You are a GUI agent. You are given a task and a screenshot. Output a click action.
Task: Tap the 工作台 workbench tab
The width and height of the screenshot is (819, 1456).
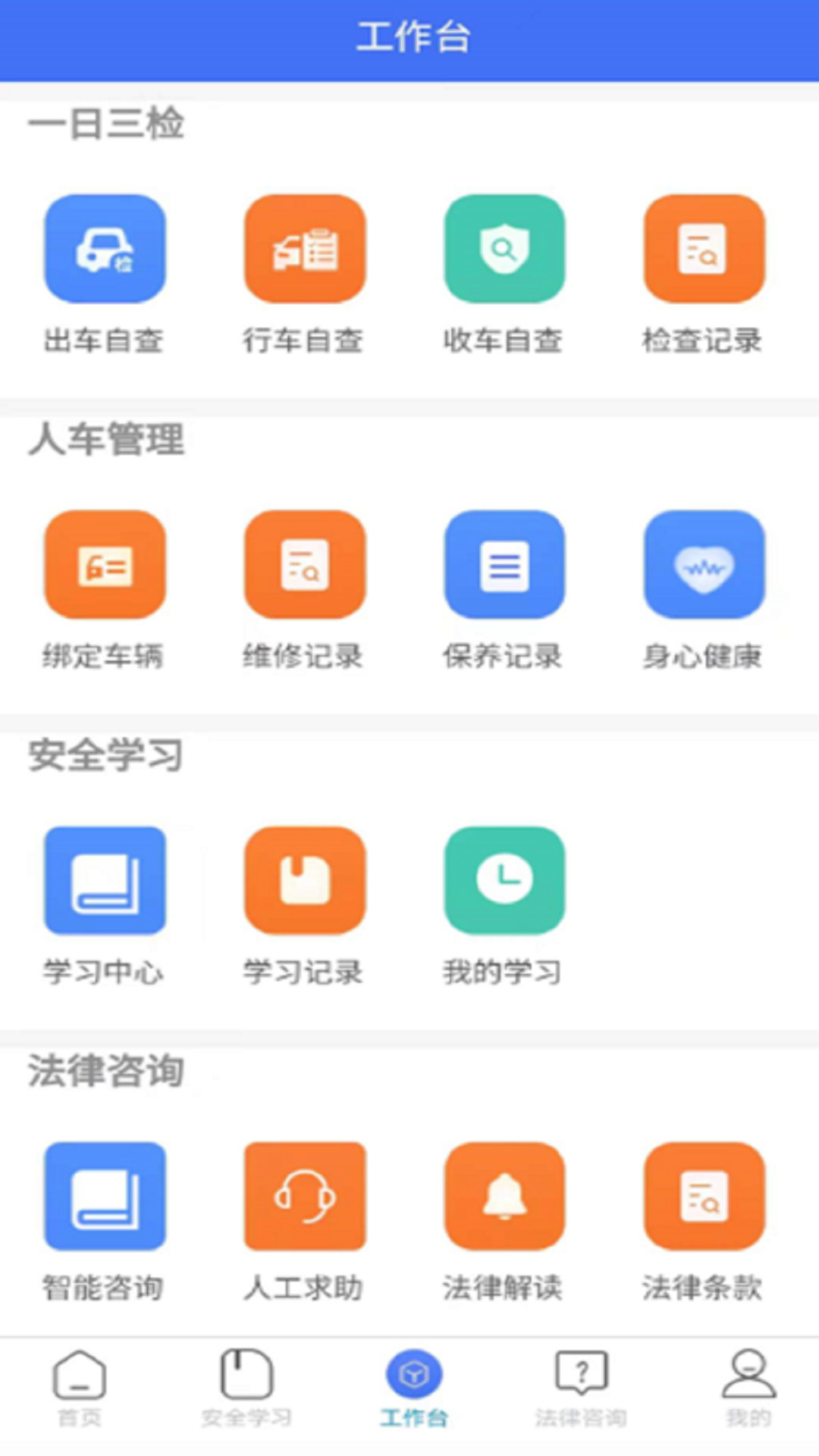413,1388
